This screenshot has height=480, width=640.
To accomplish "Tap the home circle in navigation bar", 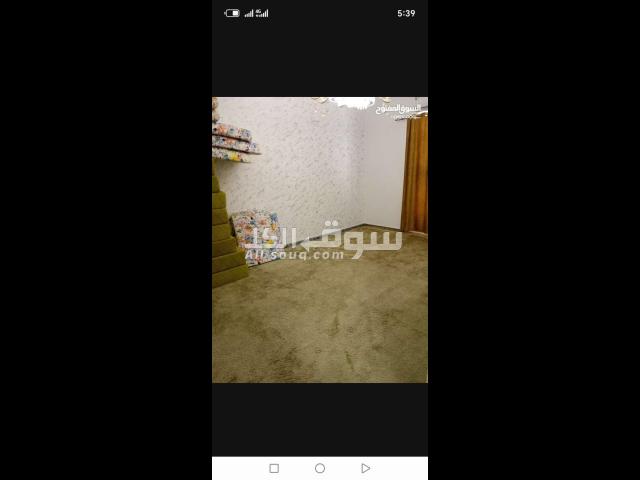I will (x=320, y=468).
